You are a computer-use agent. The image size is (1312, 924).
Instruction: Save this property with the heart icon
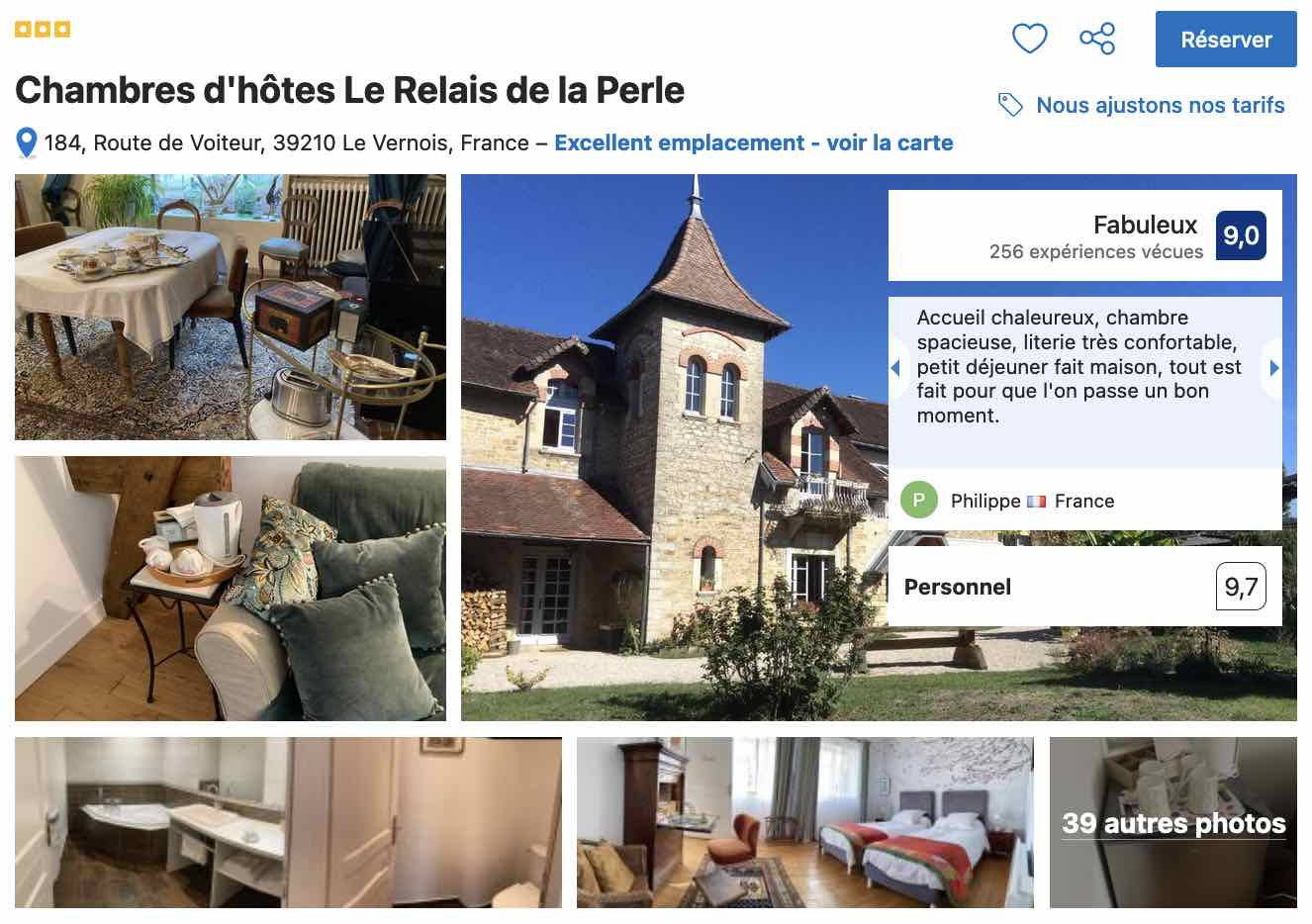pos(1029,40)
